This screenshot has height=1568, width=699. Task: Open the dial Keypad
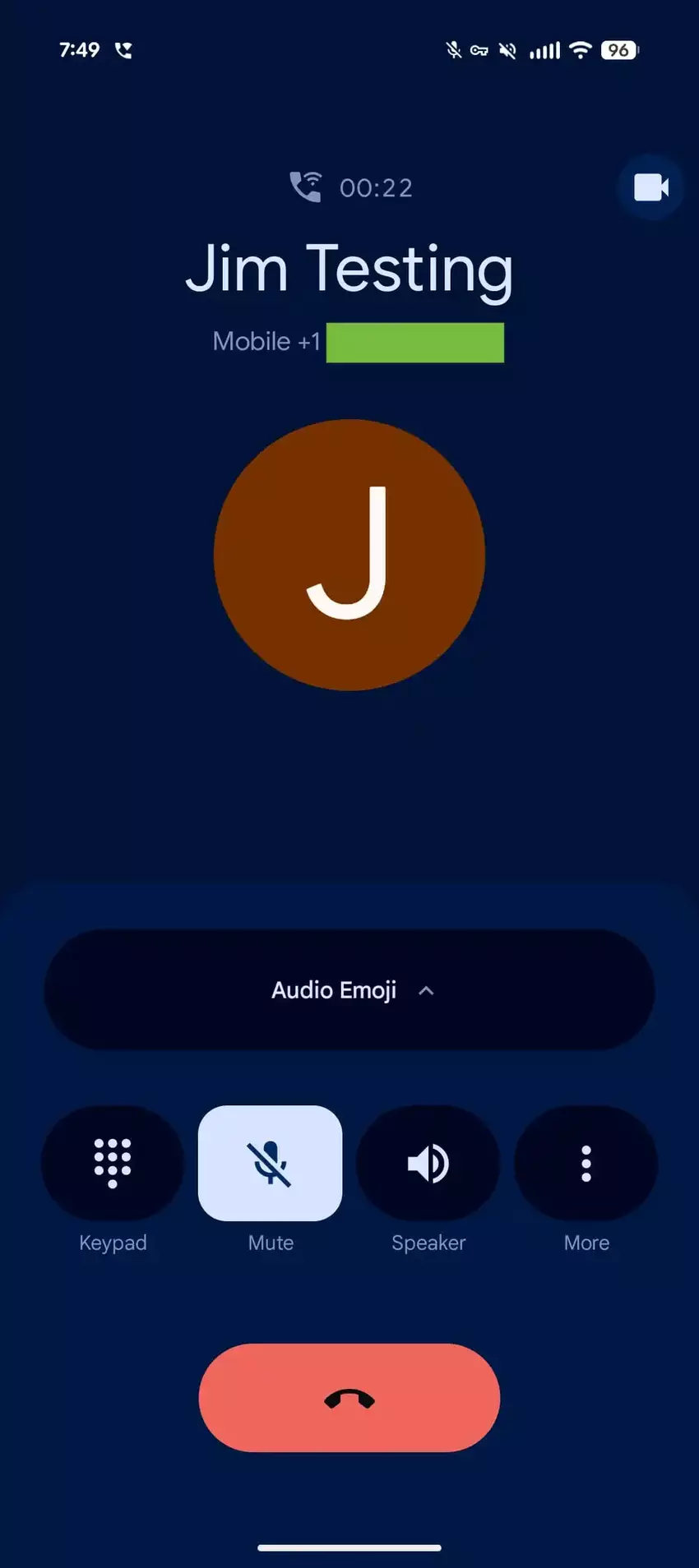113,1163
